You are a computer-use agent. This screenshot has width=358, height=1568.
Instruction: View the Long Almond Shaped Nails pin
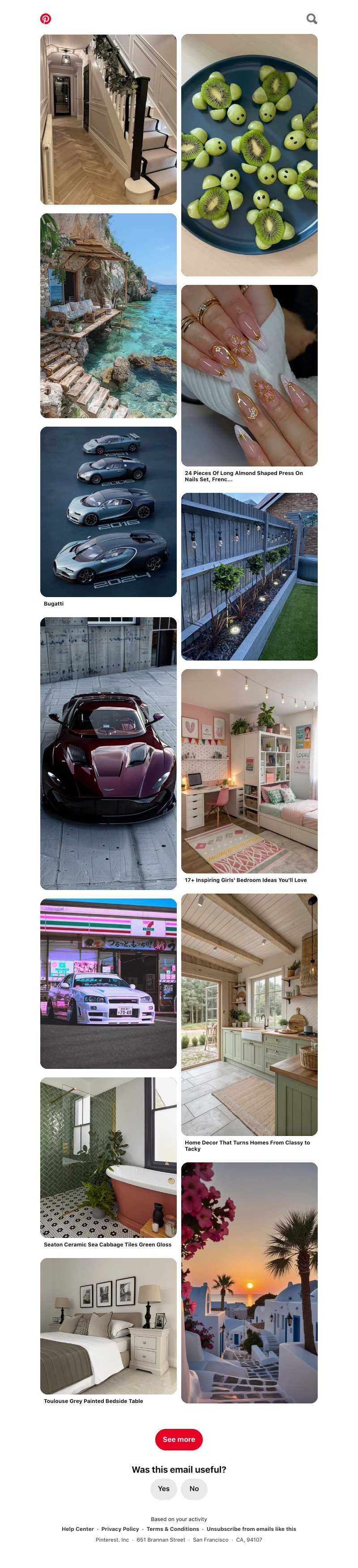coord(249,376)
